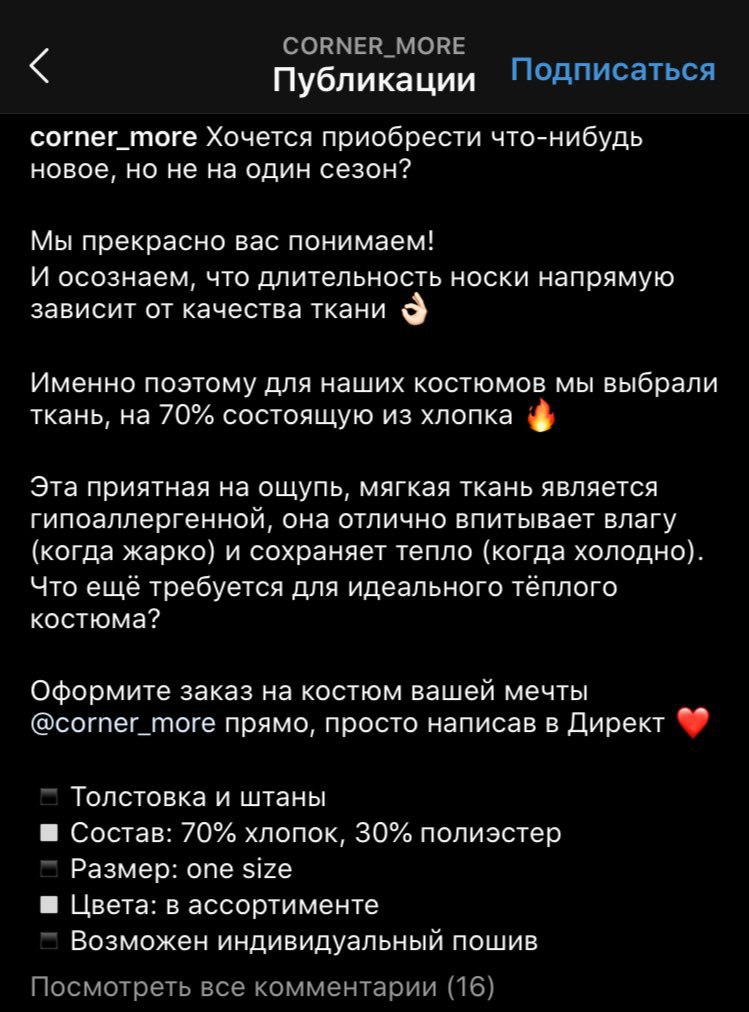Viewport: 749px width, 1012px height.
Task: Go back using the top-left arrow
Action: pos(39,66)
